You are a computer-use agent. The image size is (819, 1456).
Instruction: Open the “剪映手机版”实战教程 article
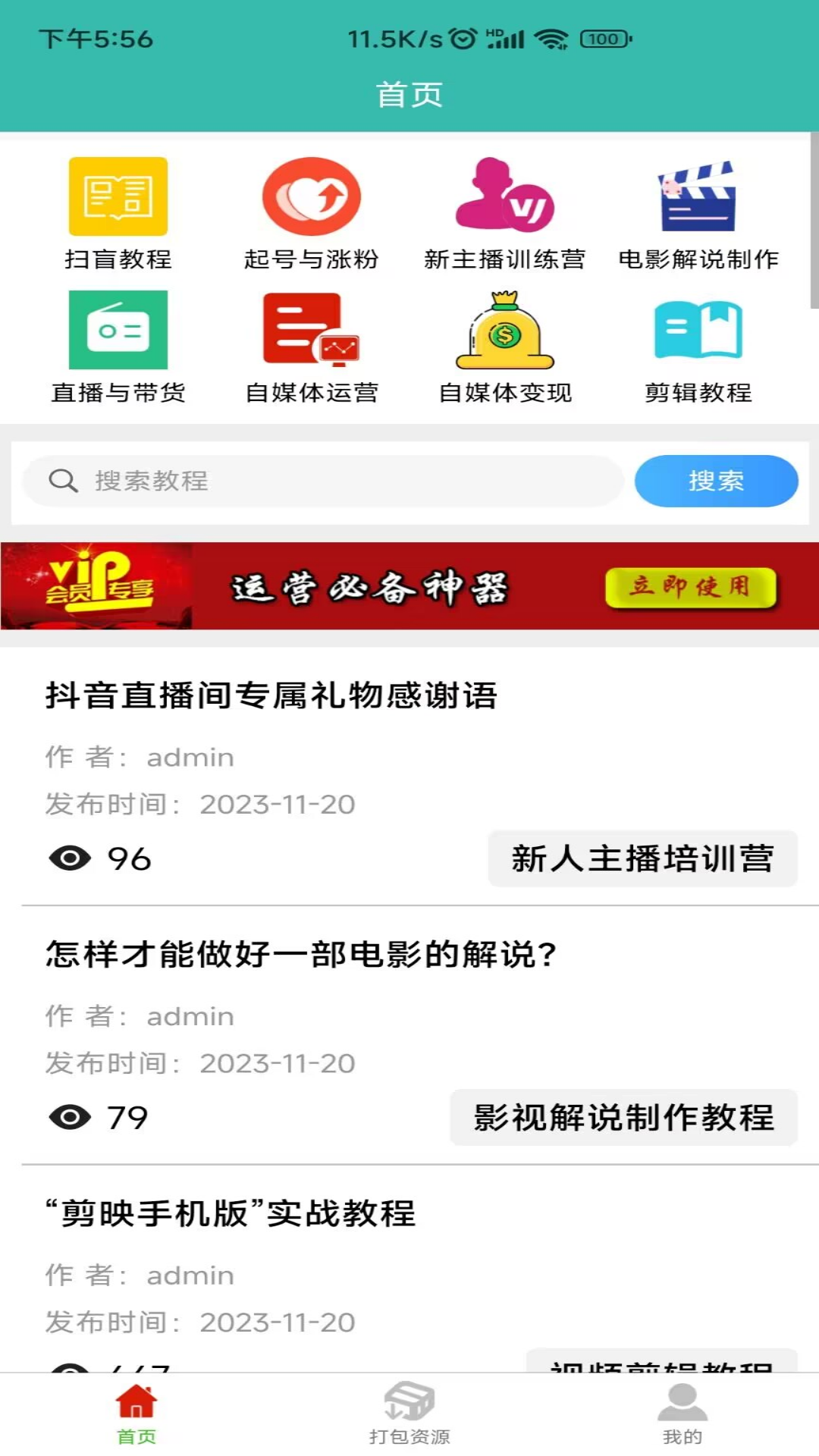pos(230,1213)
